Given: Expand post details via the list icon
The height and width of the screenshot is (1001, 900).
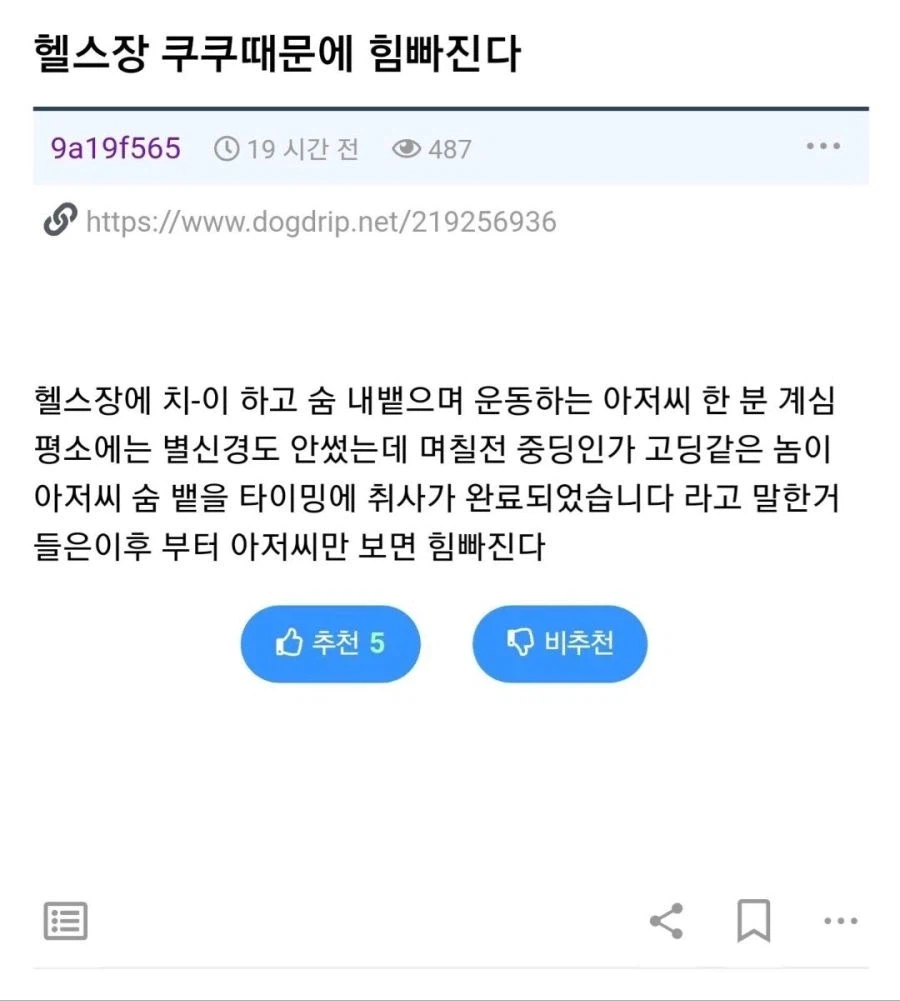Looking at the screenshot, I should [66, 921].
